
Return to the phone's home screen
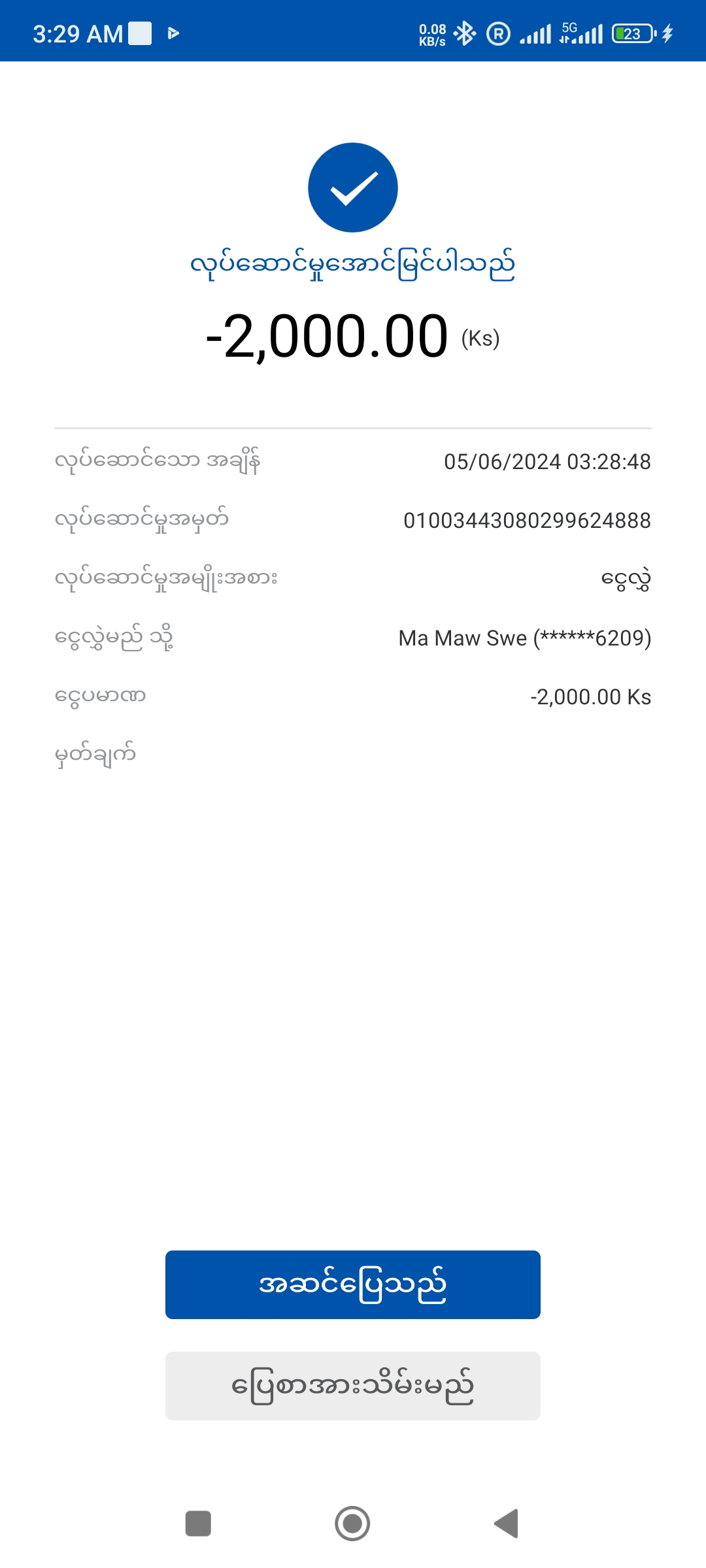click(x=352, y=1524)
